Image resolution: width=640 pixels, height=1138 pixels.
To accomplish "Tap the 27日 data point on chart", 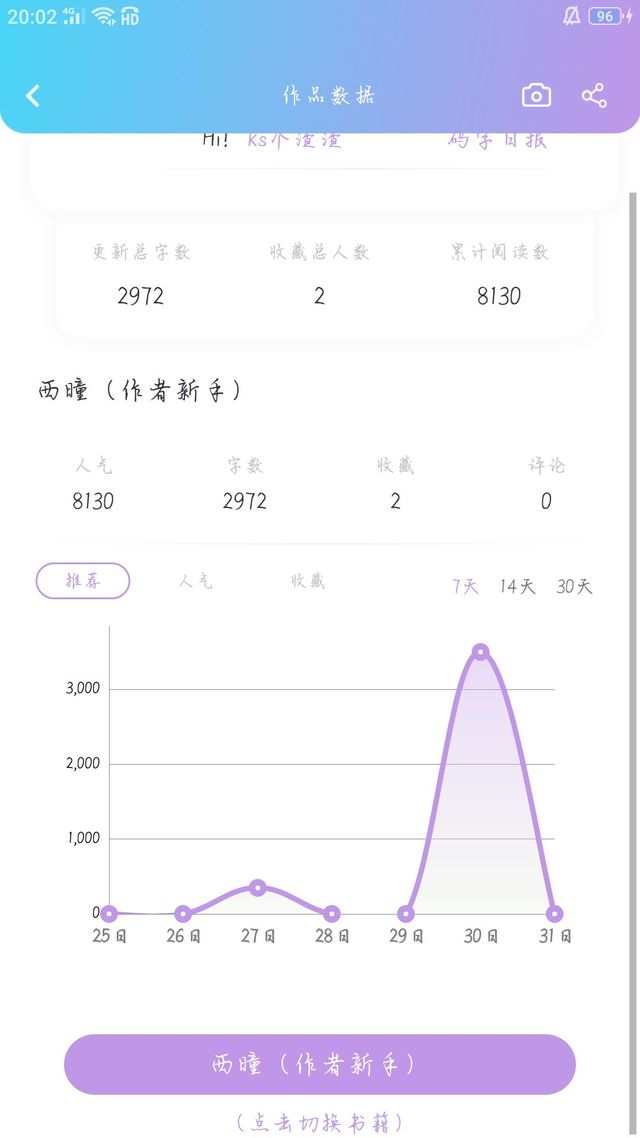I will pos(258,887).
